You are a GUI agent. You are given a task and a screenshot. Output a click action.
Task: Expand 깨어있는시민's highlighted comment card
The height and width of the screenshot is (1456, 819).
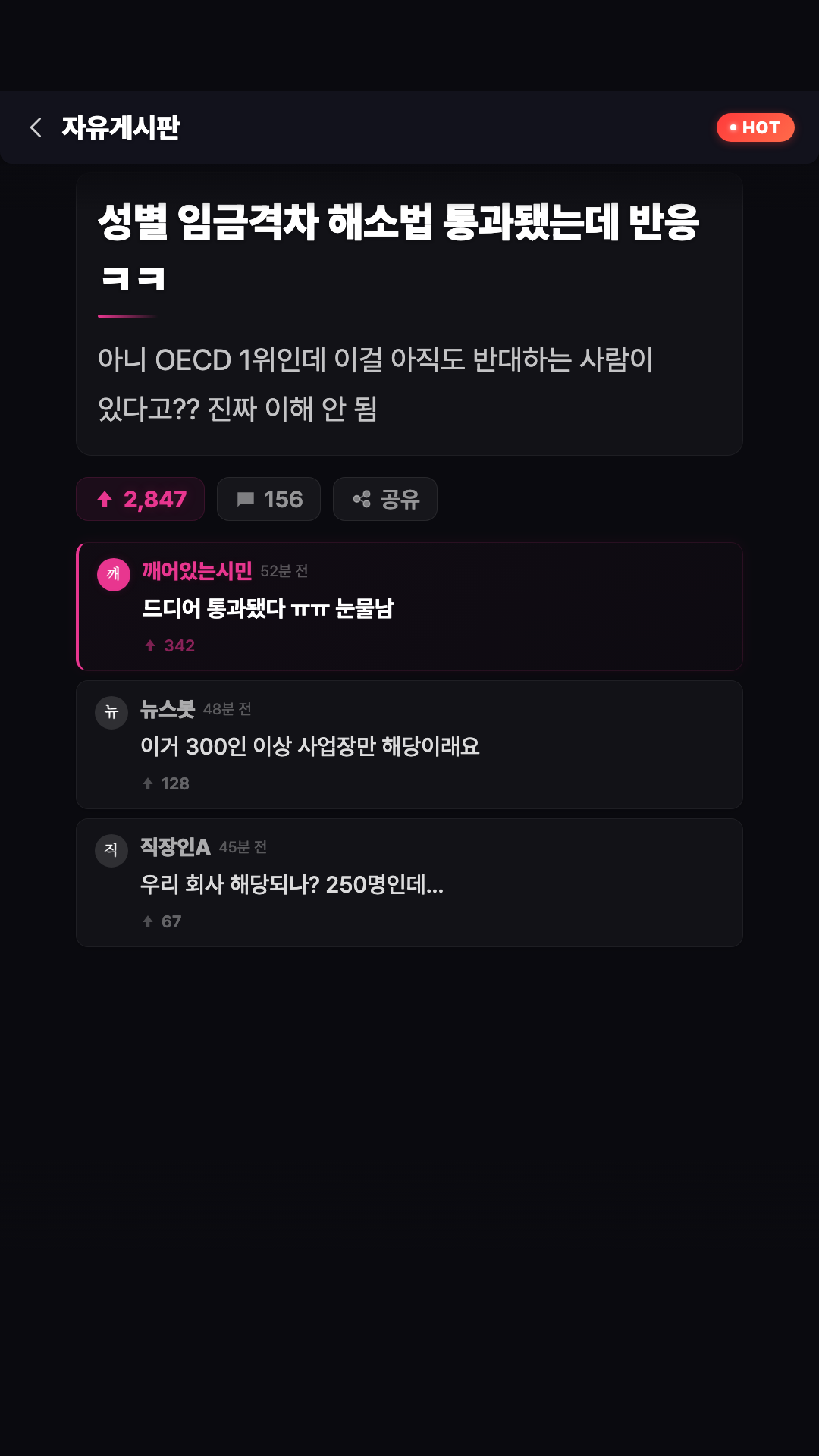pyautogui.click(x=409, y=606)
